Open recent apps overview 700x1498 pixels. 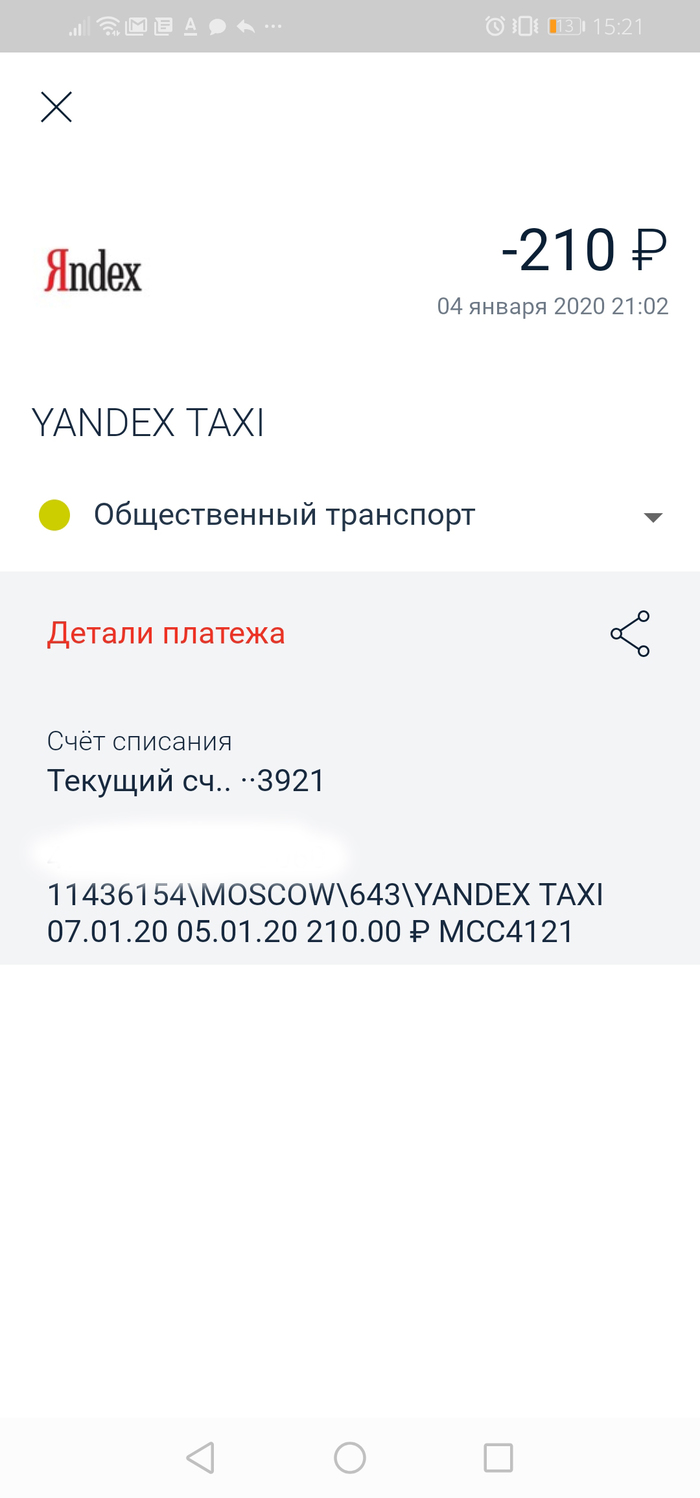point(498,1457)
